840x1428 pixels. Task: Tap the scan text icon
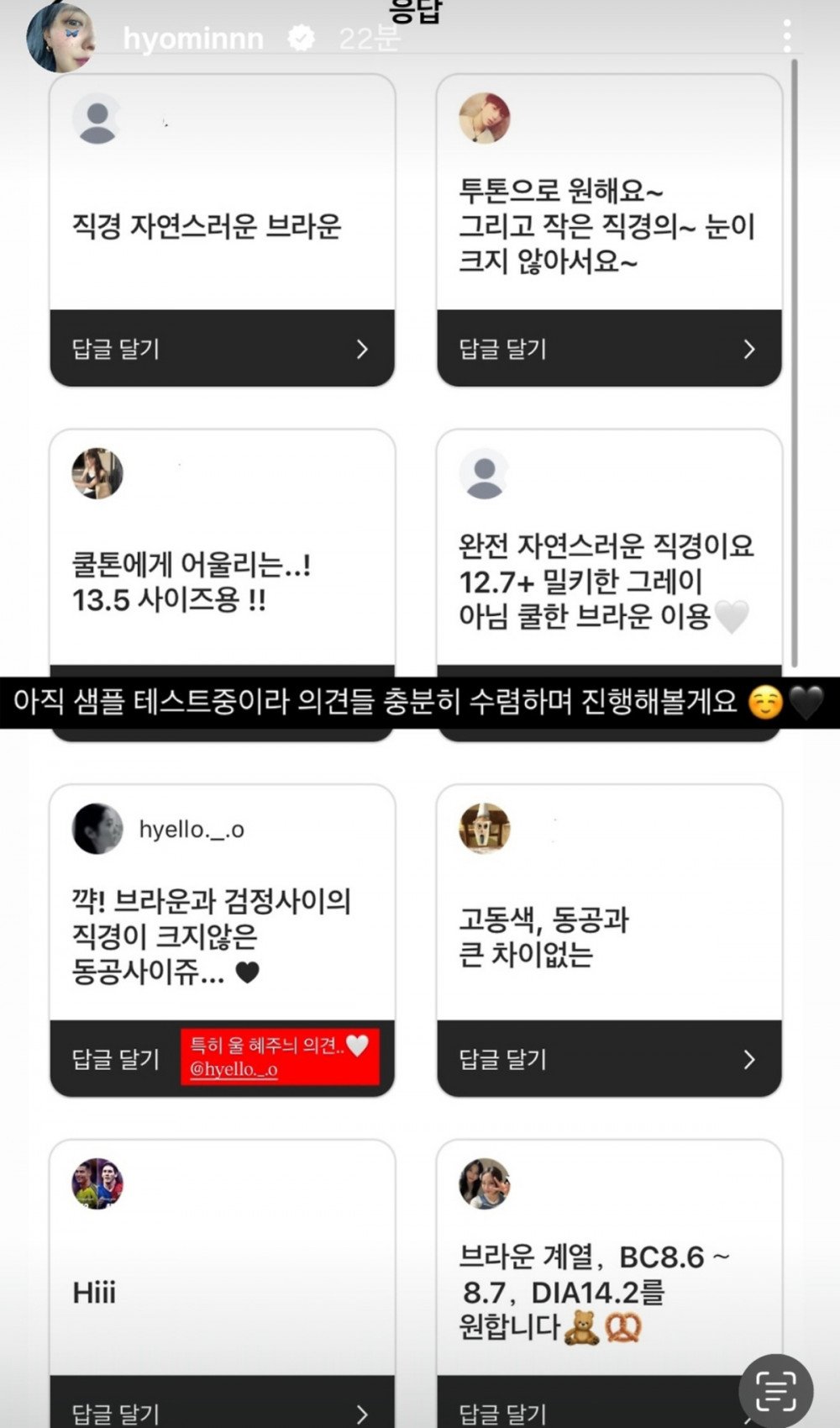point(774,1389)
